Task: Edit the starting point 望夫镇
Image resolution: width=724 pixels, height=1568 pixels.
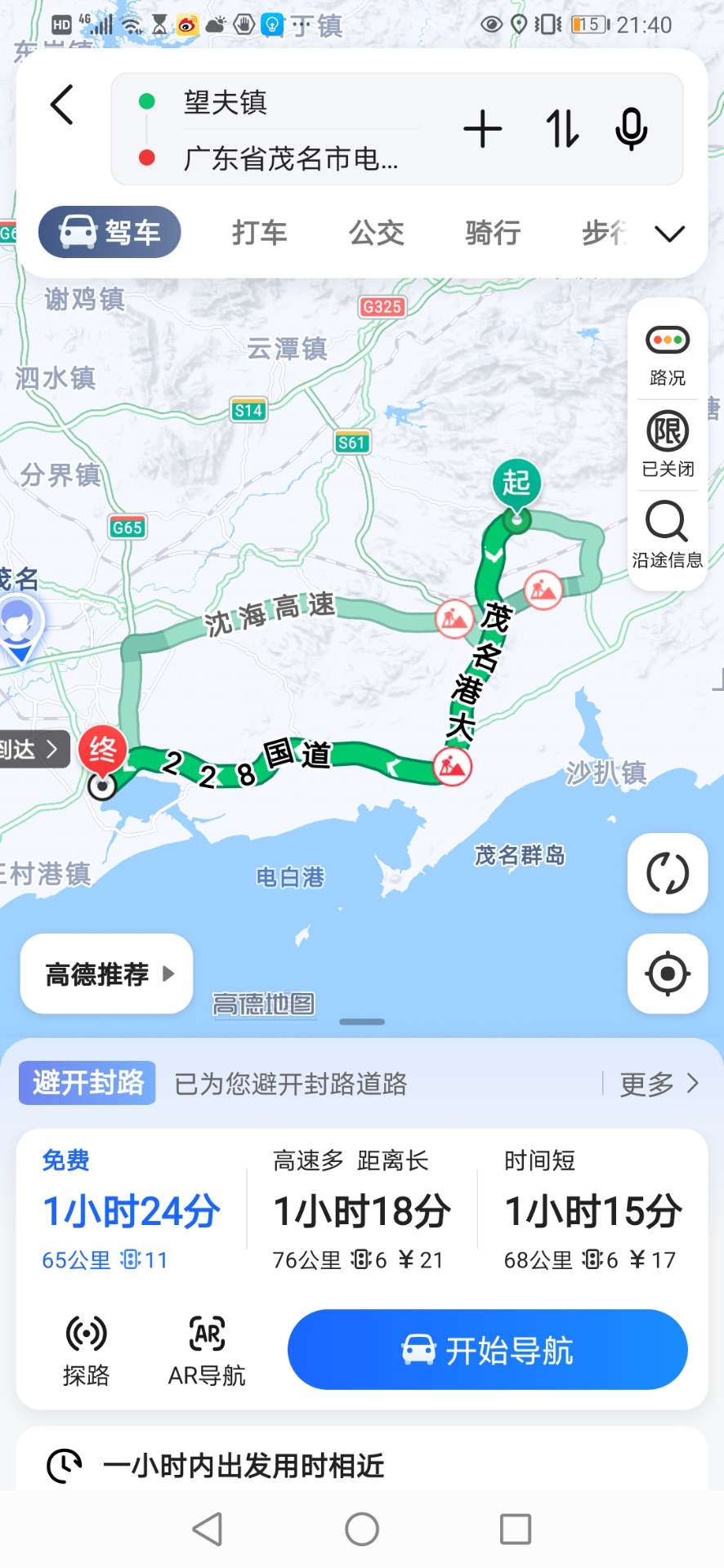Action: click(x=278, y=103)
